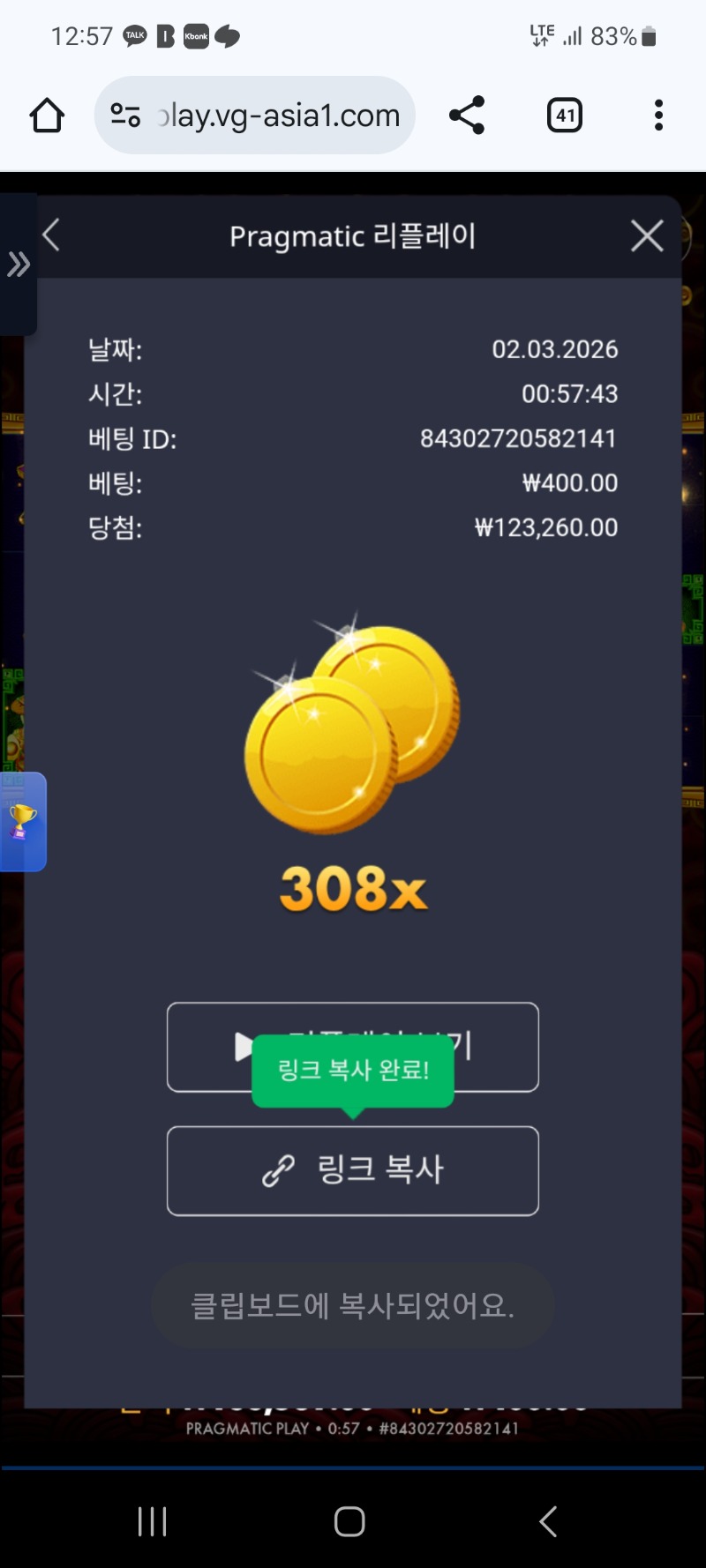The height and width of the screenshot is (1568, 706).
Task: Open the tab switcher showing 41 tabs
Action: (x=565, y=116)
